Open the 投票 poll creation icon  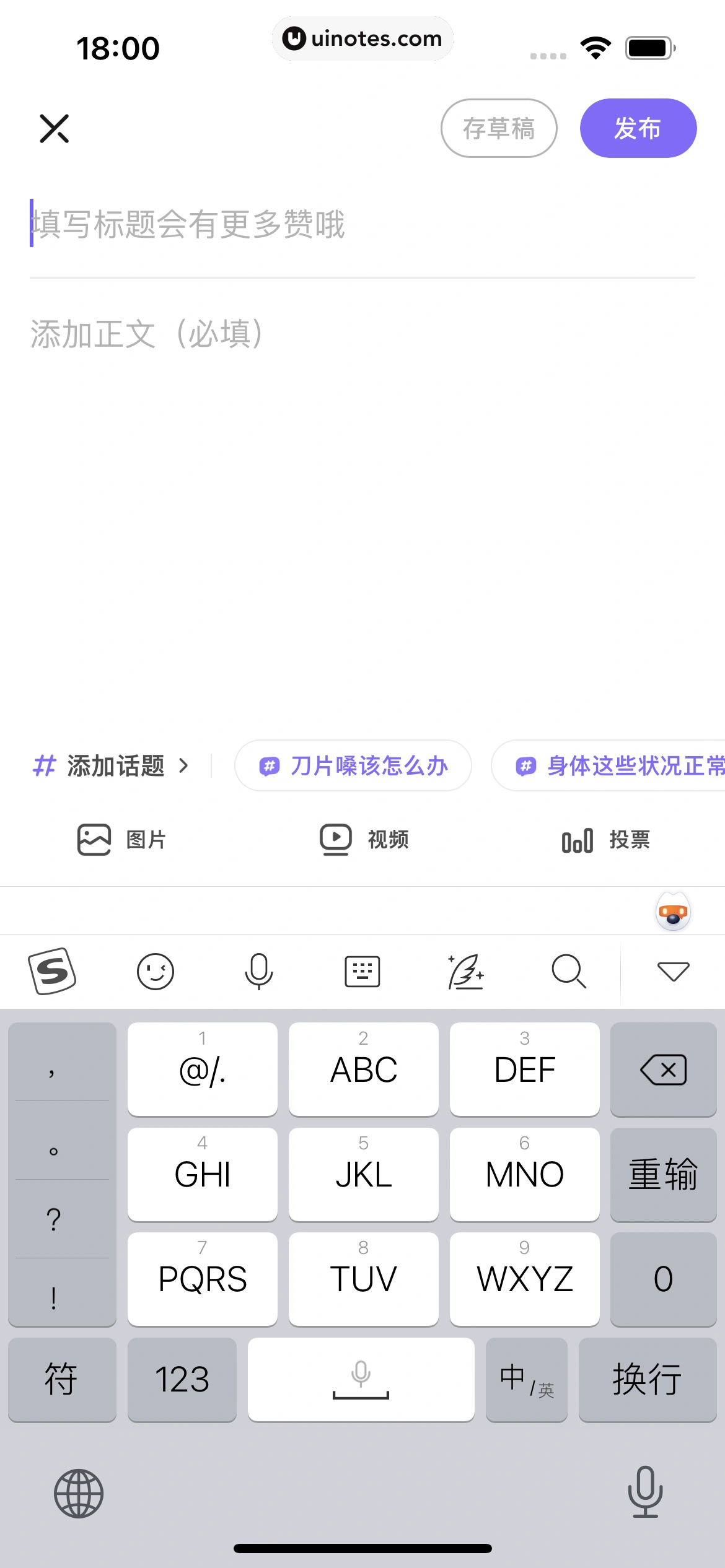click(577, 840)
